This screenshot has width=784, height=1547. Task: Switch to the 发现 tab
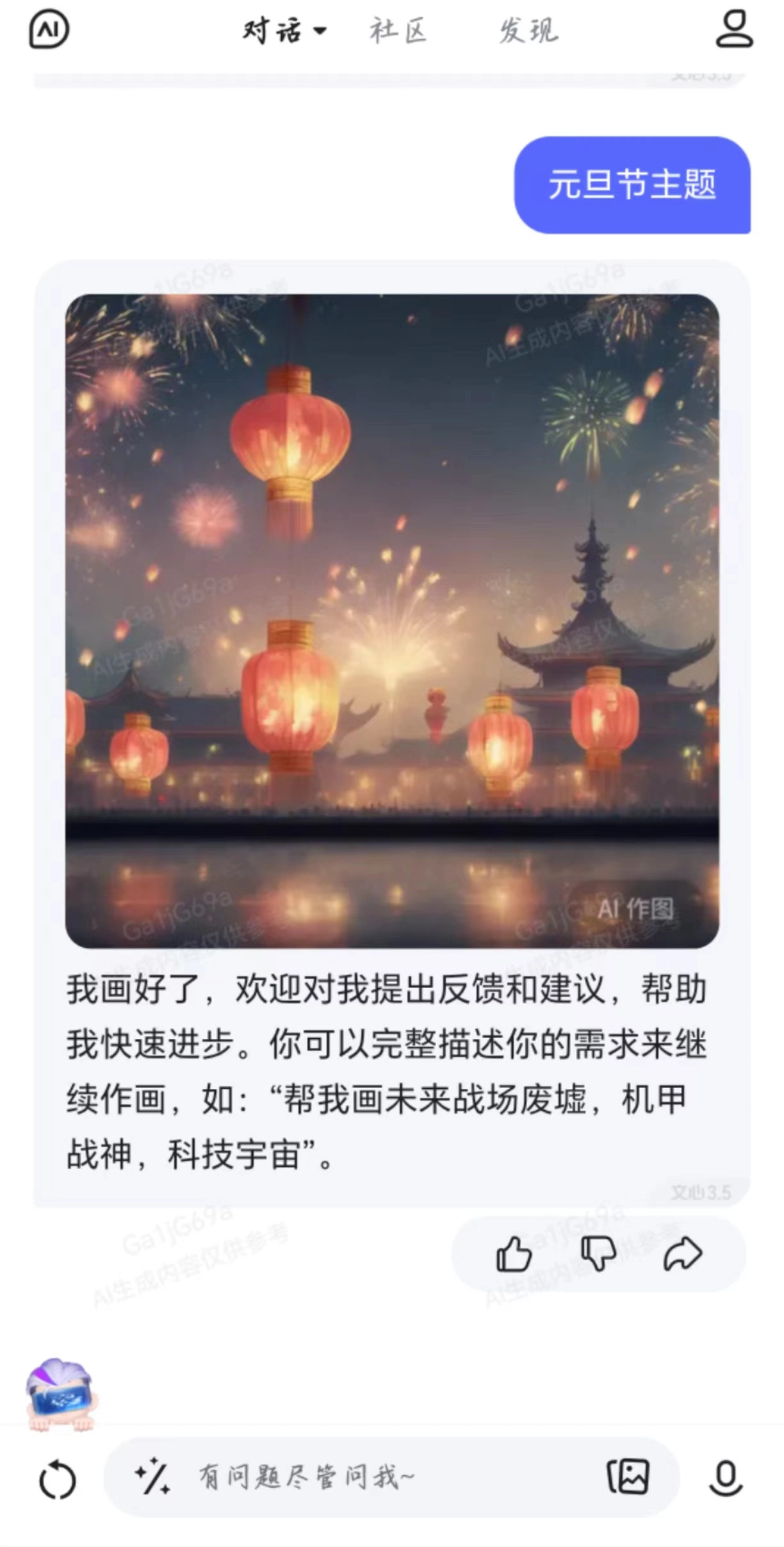[x=528, y=31]
